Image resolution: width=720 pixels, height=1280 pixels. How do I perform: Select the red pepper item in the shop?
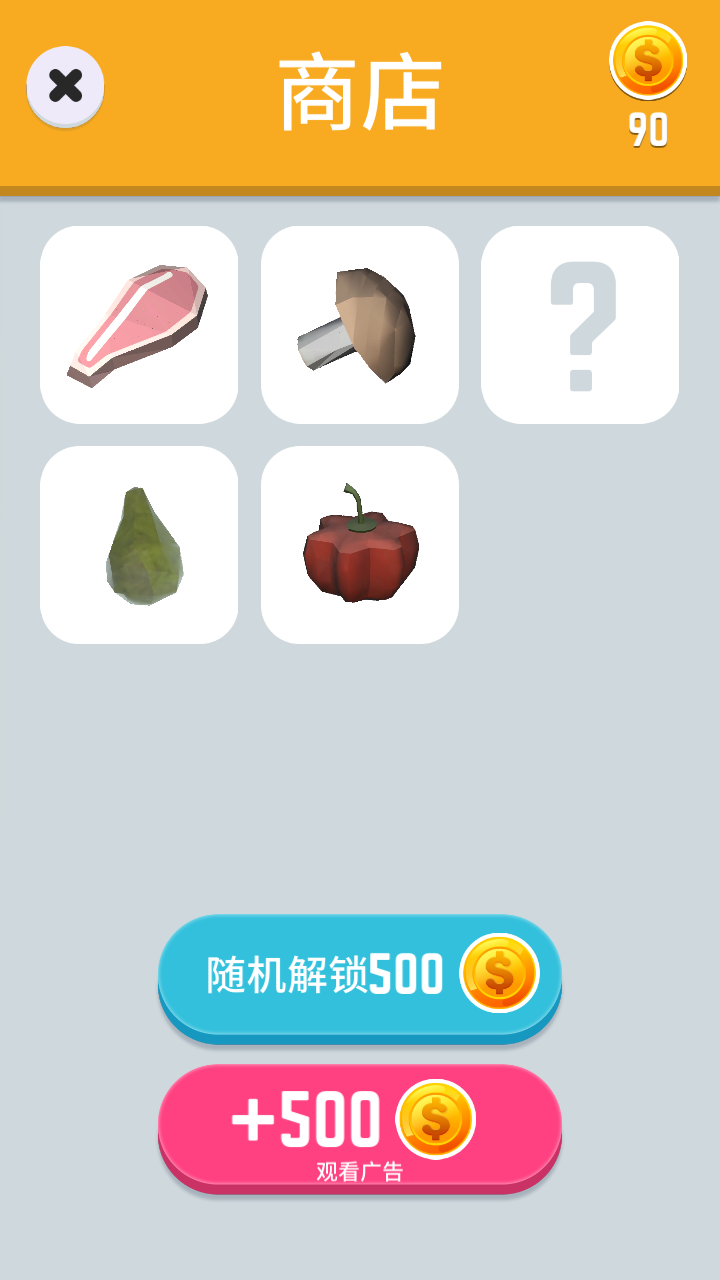coord(360,543)
